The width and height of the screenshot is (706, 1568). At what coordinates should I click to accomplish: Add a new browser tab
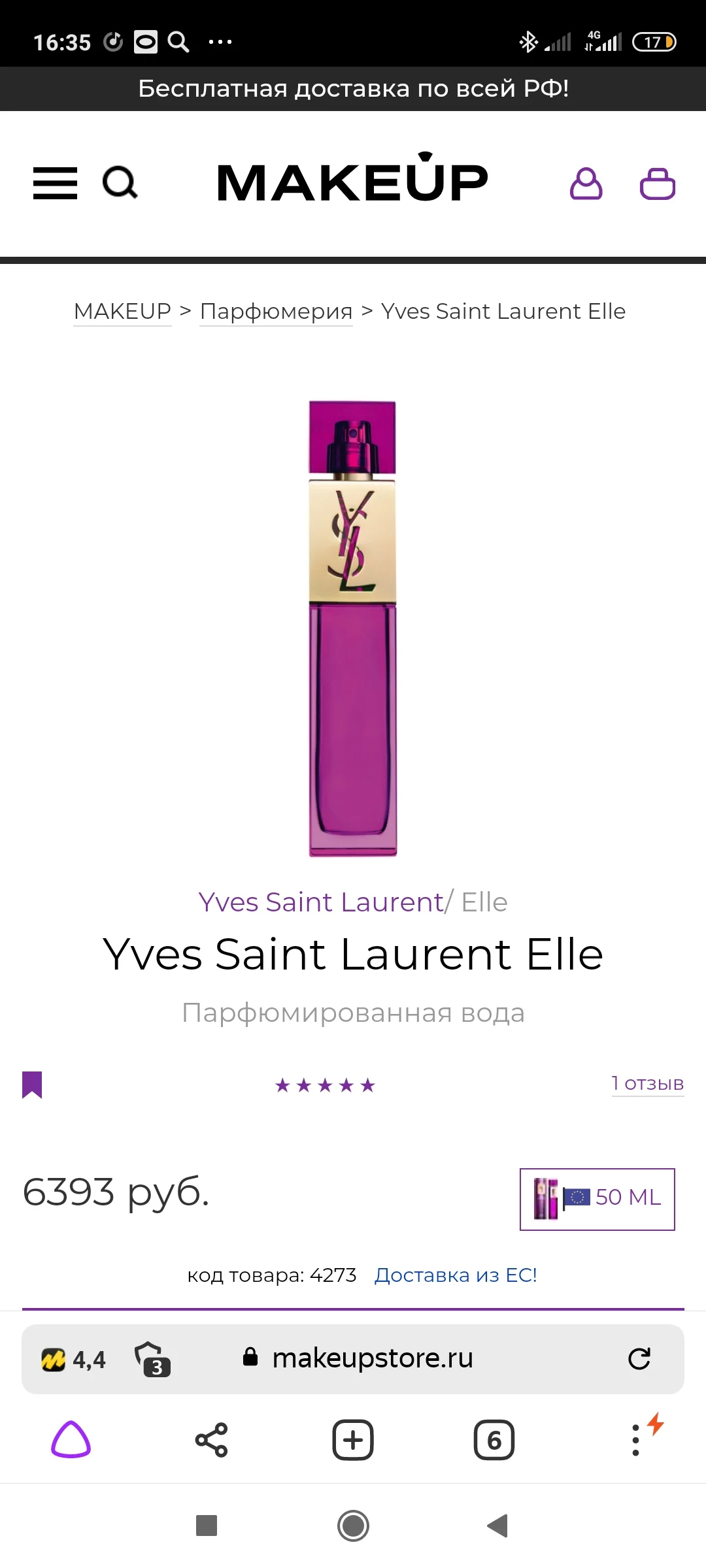pos(353,1440)
